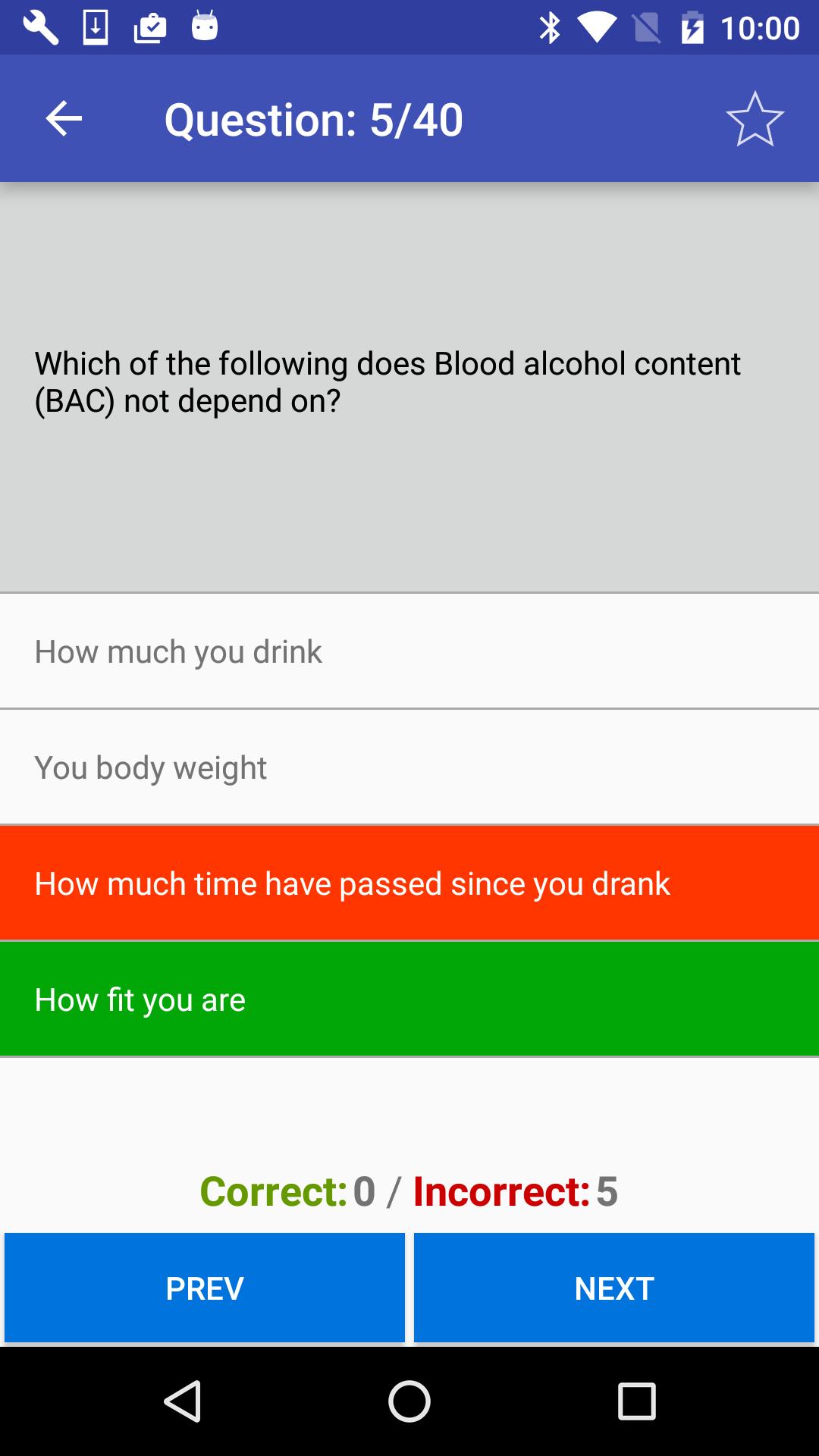Advance to the next question with NEXT
Viewport: 819px width, 1456px height.
(x=614, y=1287)
